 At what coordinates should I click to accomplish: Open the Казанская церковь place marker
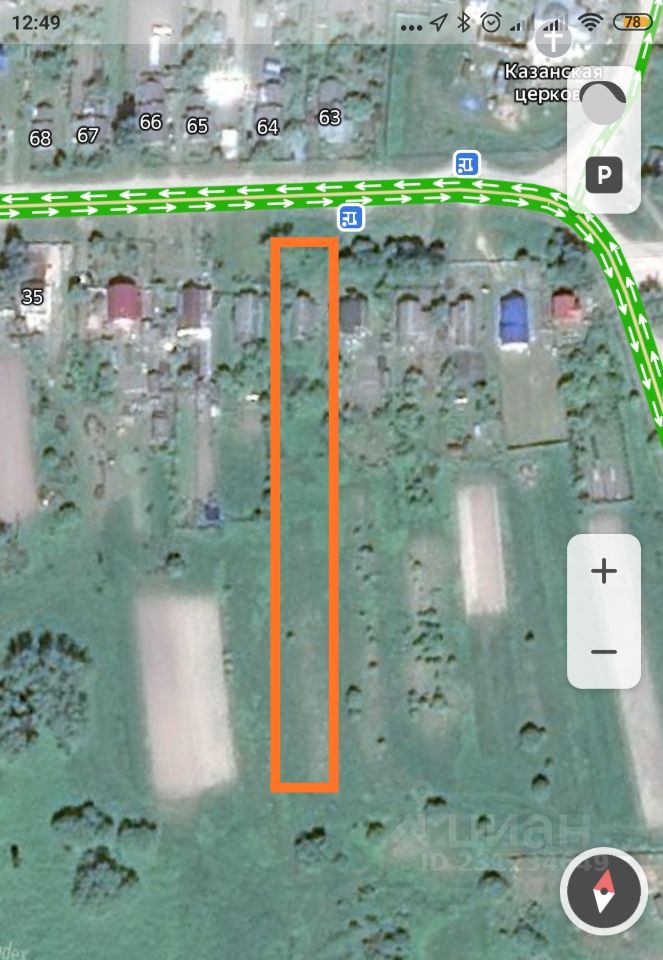[x=553, y=42]
